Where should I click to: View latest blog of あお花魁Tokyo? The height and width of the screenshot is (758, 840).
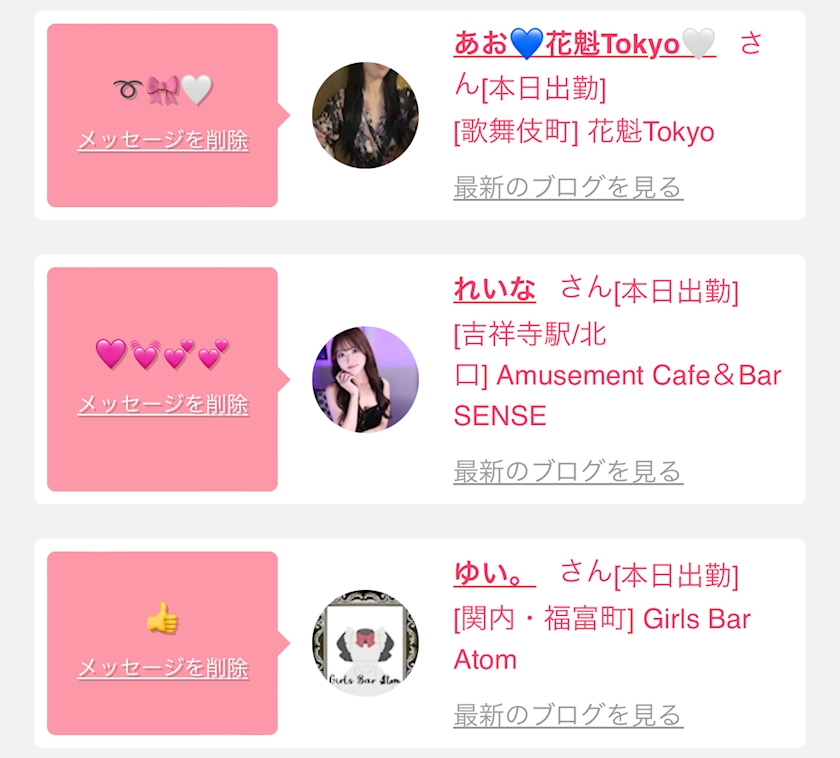point(568,187)
